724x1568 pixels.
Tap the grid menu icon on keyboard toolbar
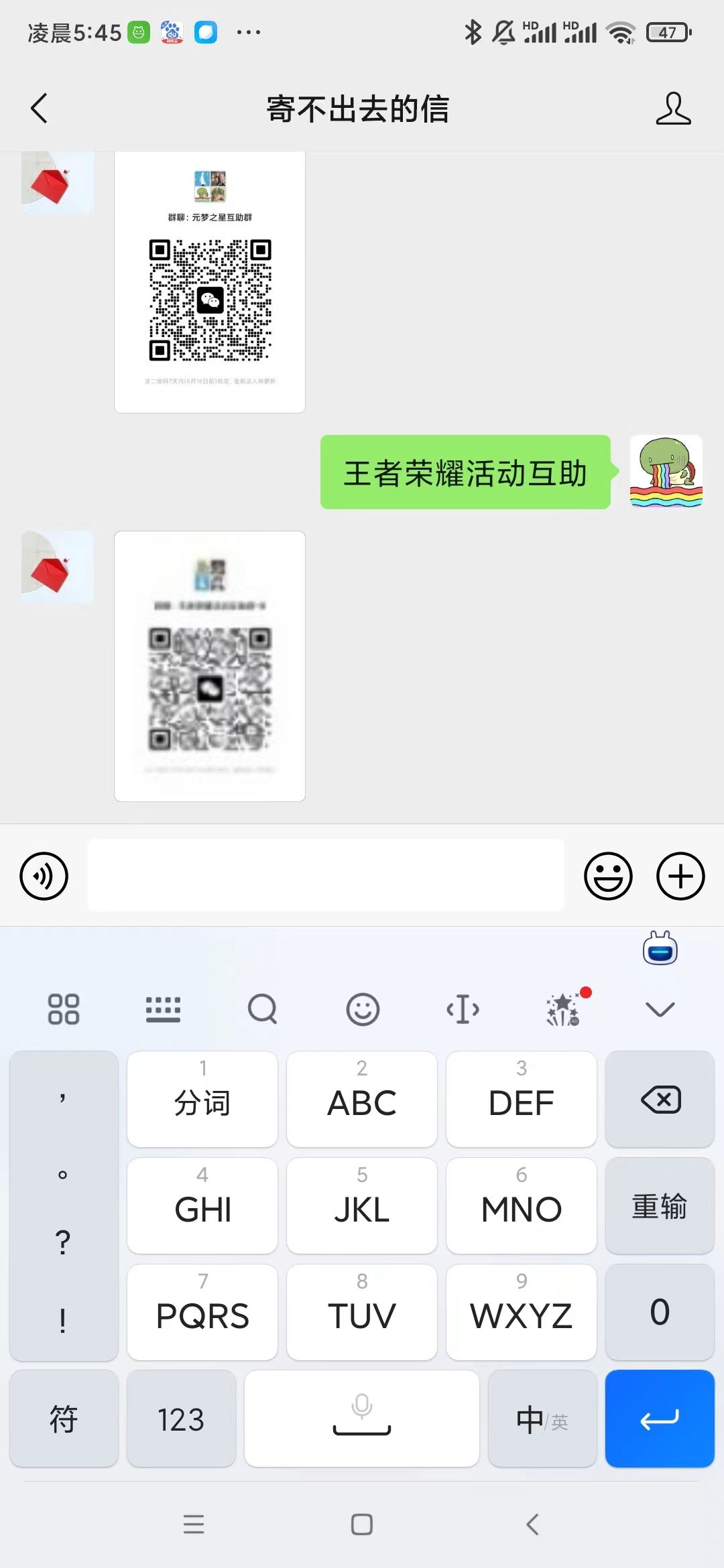click(x=64, y=1009)
